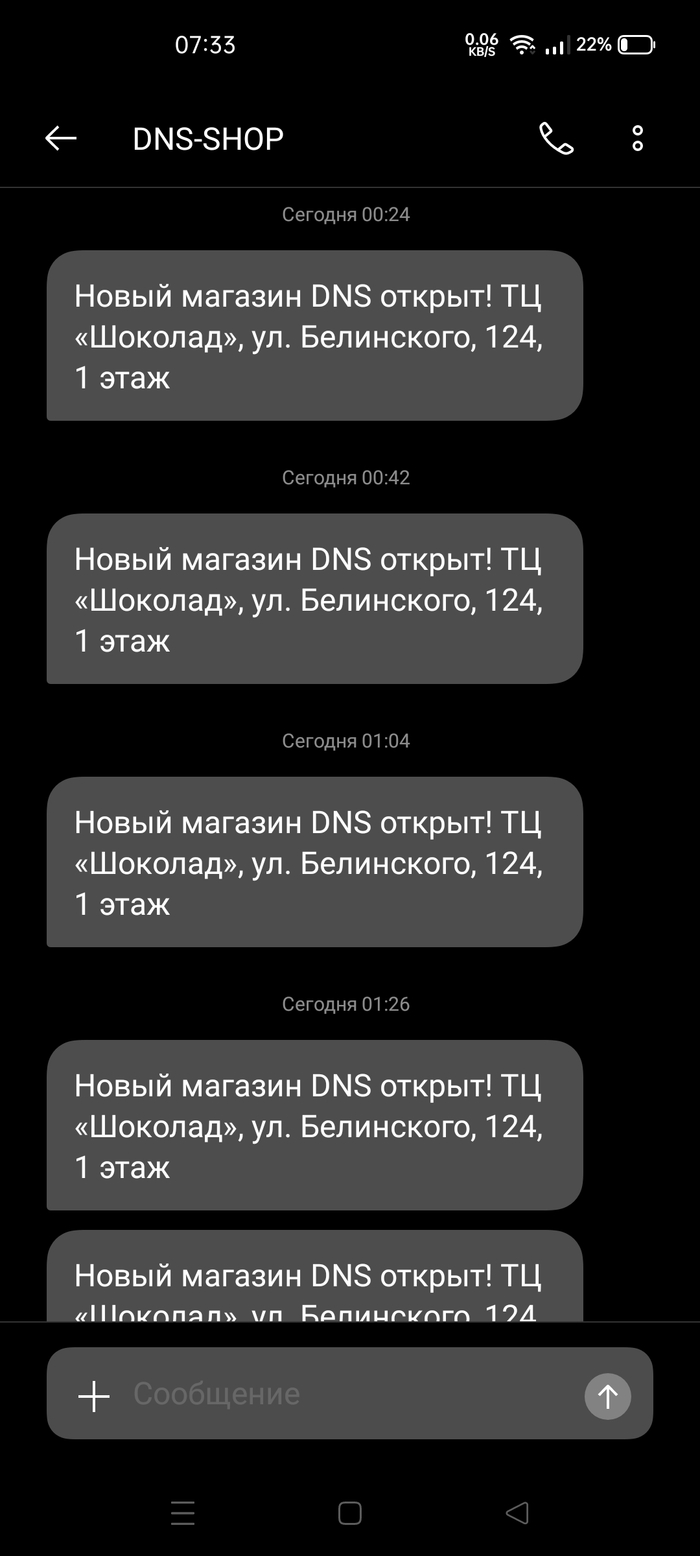Send the message with the arrow button

(608, 1396)
